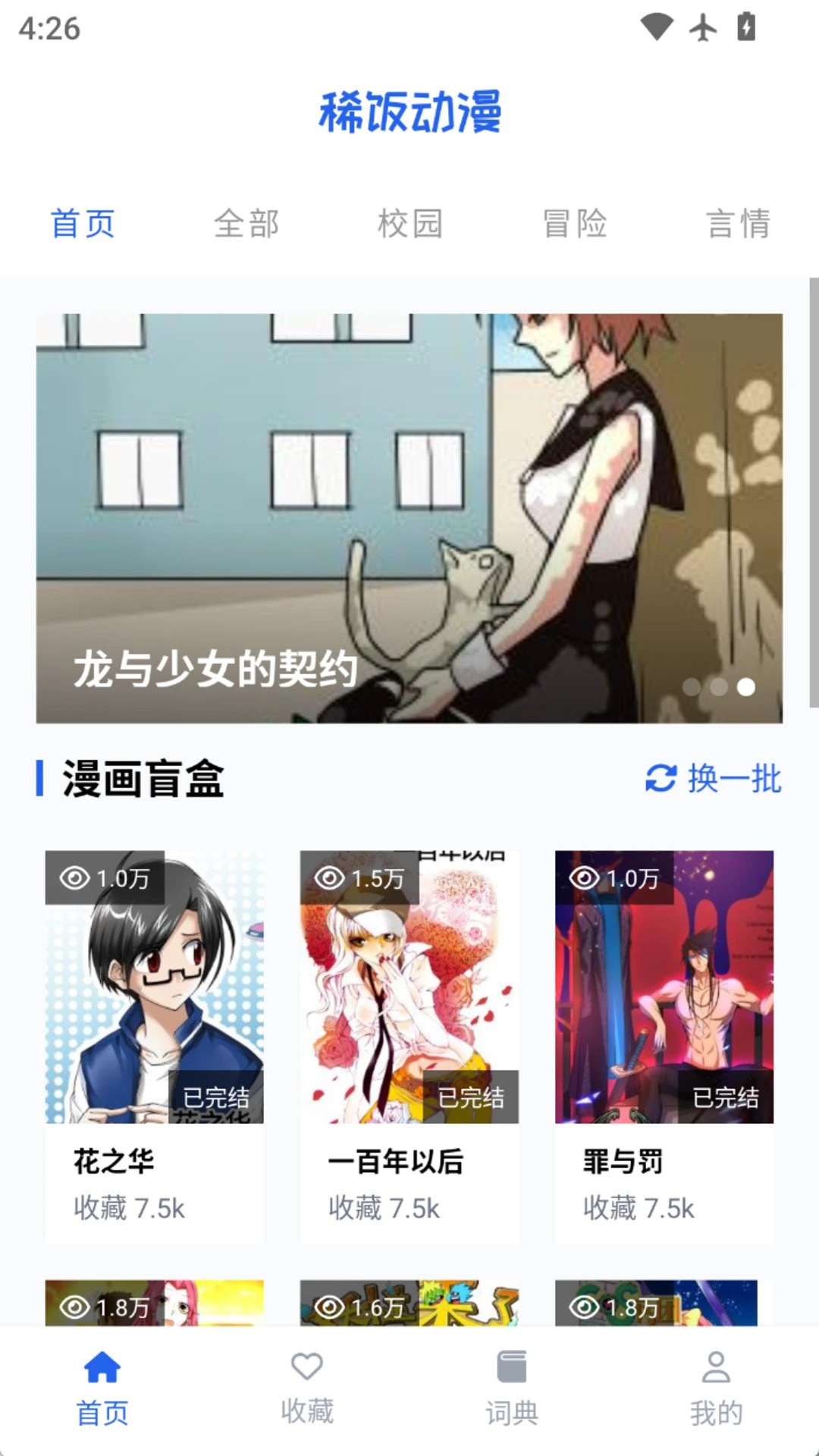Open the comic 花之华
The height and width of the screenshot is (1456, 819).
tap(155, 1045)
